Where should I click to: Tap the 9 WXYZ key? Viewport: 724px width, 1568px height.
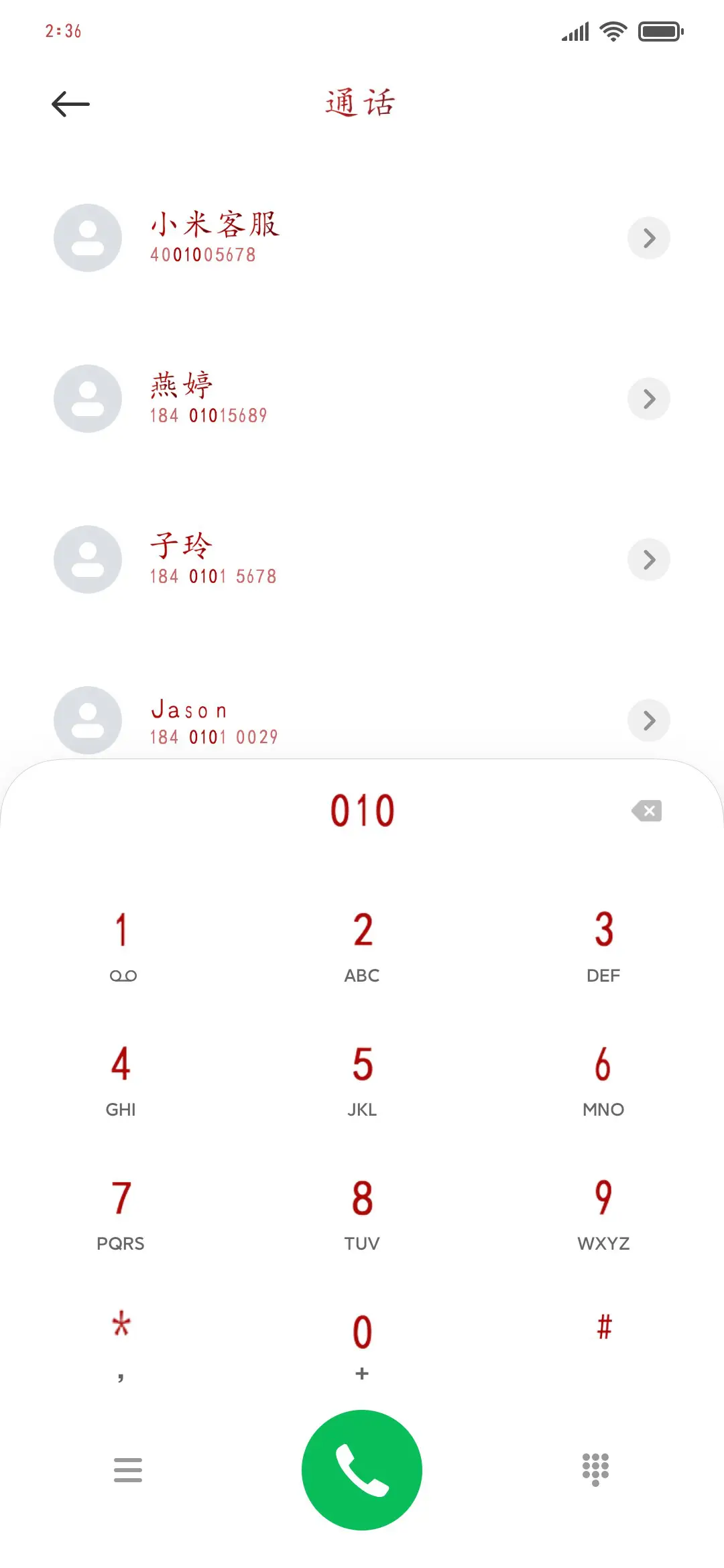coord(603,1213)
